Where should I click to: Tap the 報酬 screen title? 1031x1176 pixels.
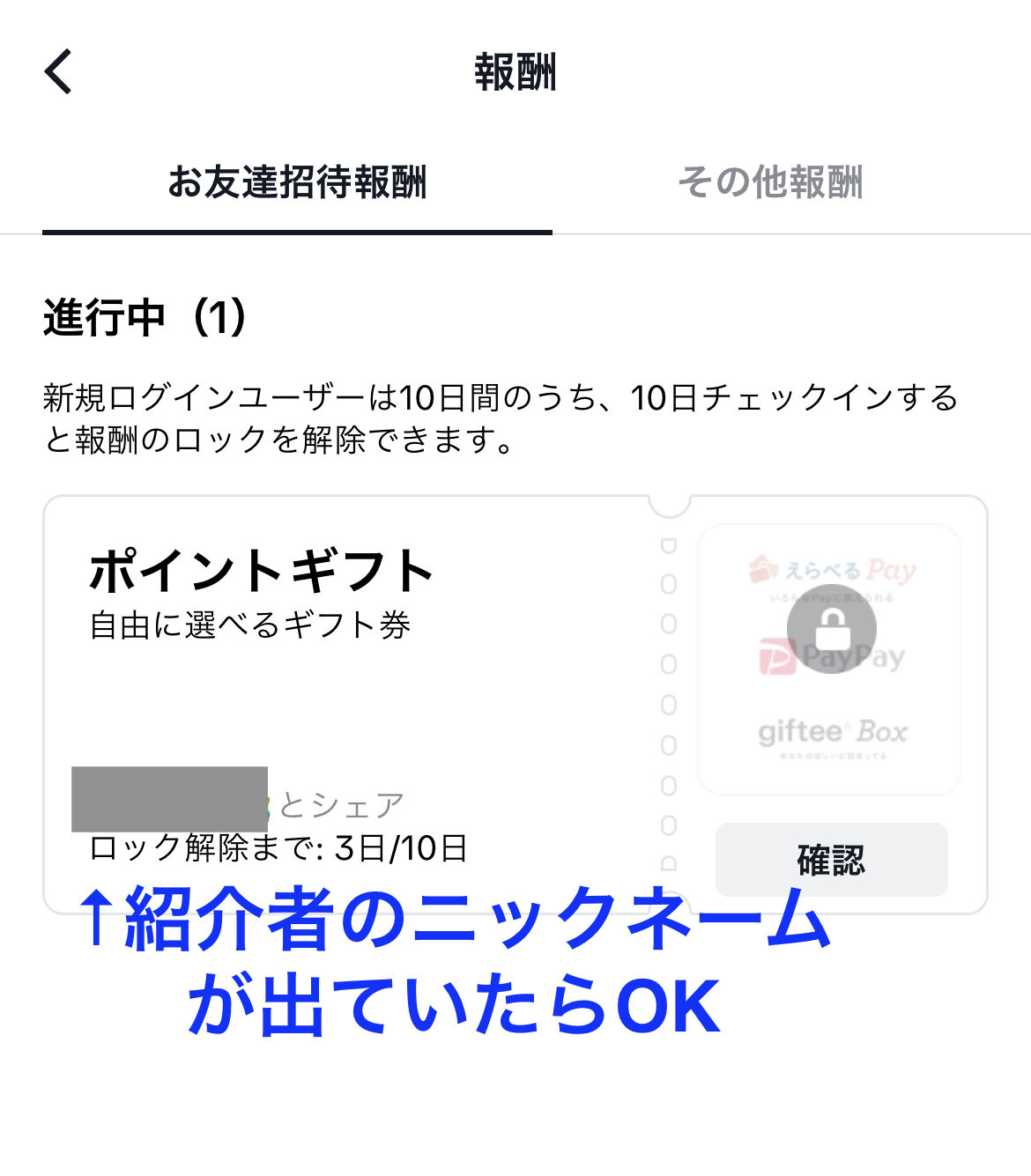coord(515,74)
